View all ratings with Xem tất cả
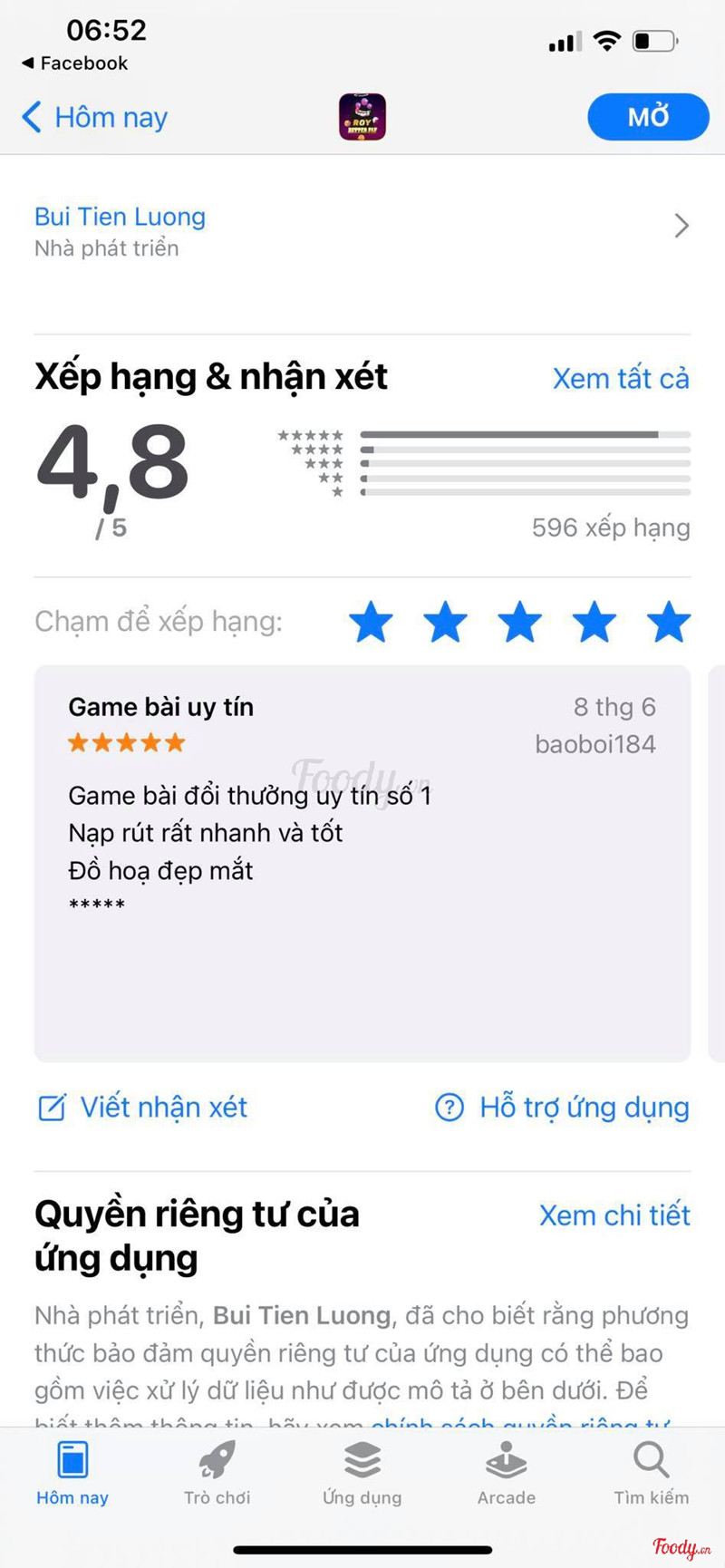The width and height of the screenshot is (725, 1568). pyautogui.click(x=621, y=379)
